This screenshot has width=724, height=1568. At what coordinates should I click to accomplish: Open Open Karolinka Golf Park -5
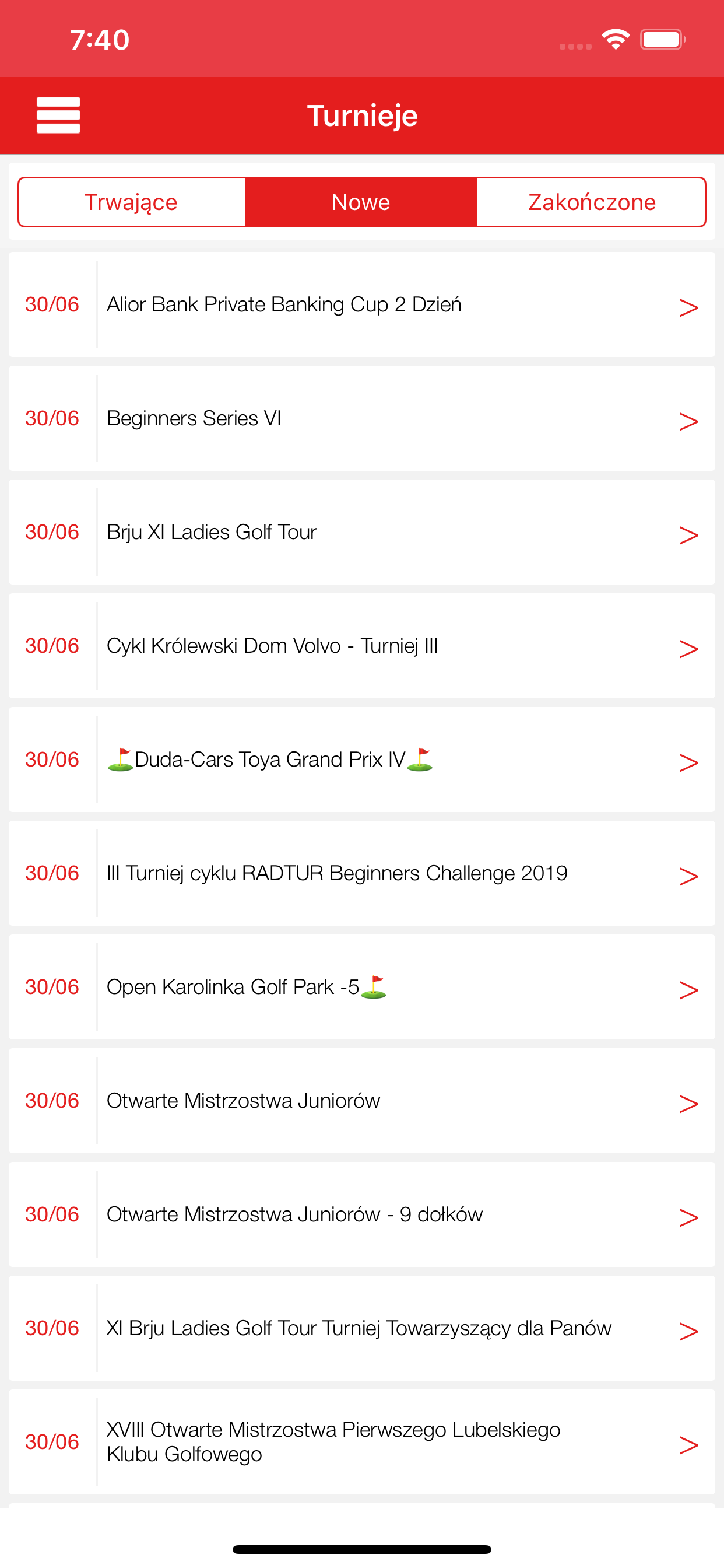click(x=361, y=988)
